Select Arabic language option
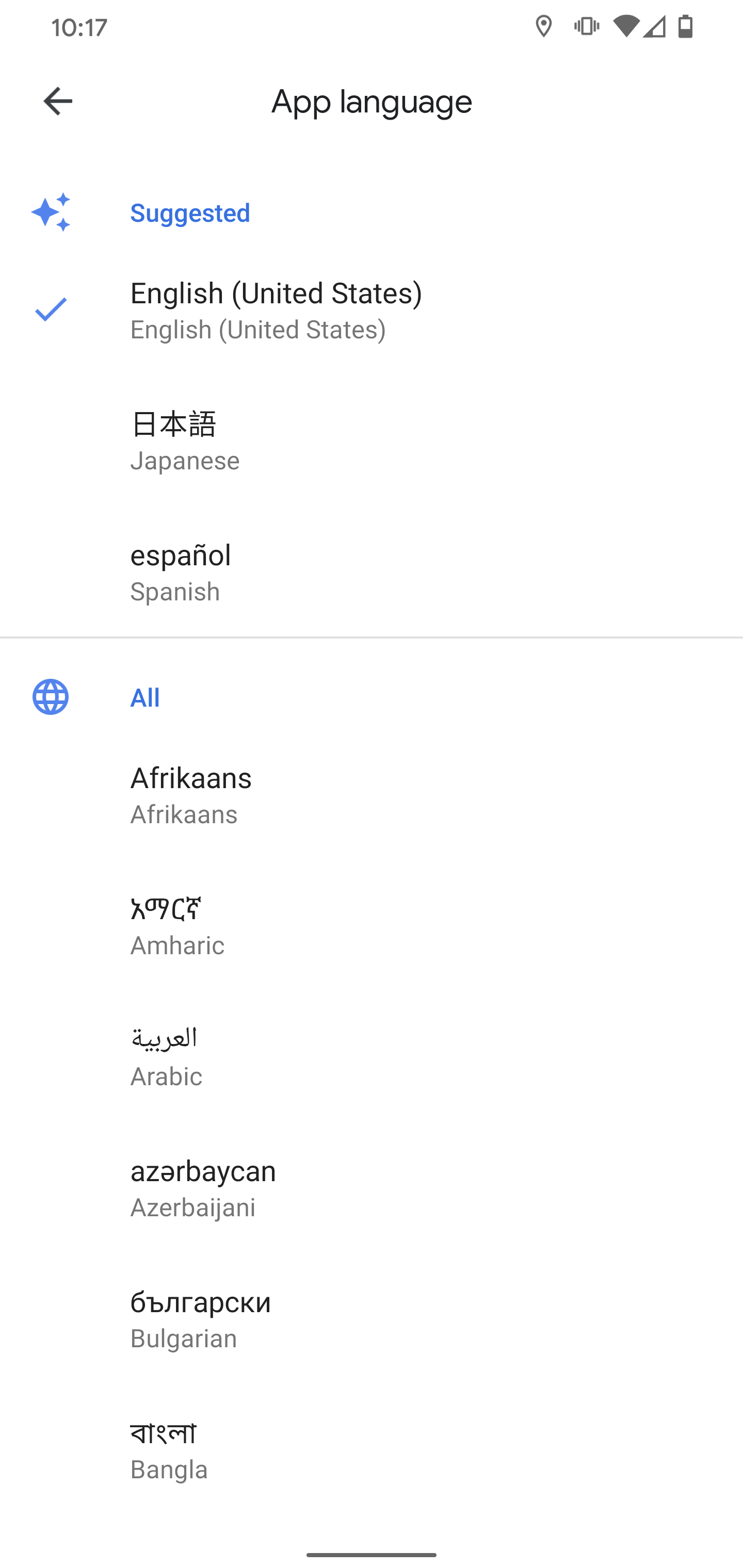 pyautogui.click(x=372, y=1056)
